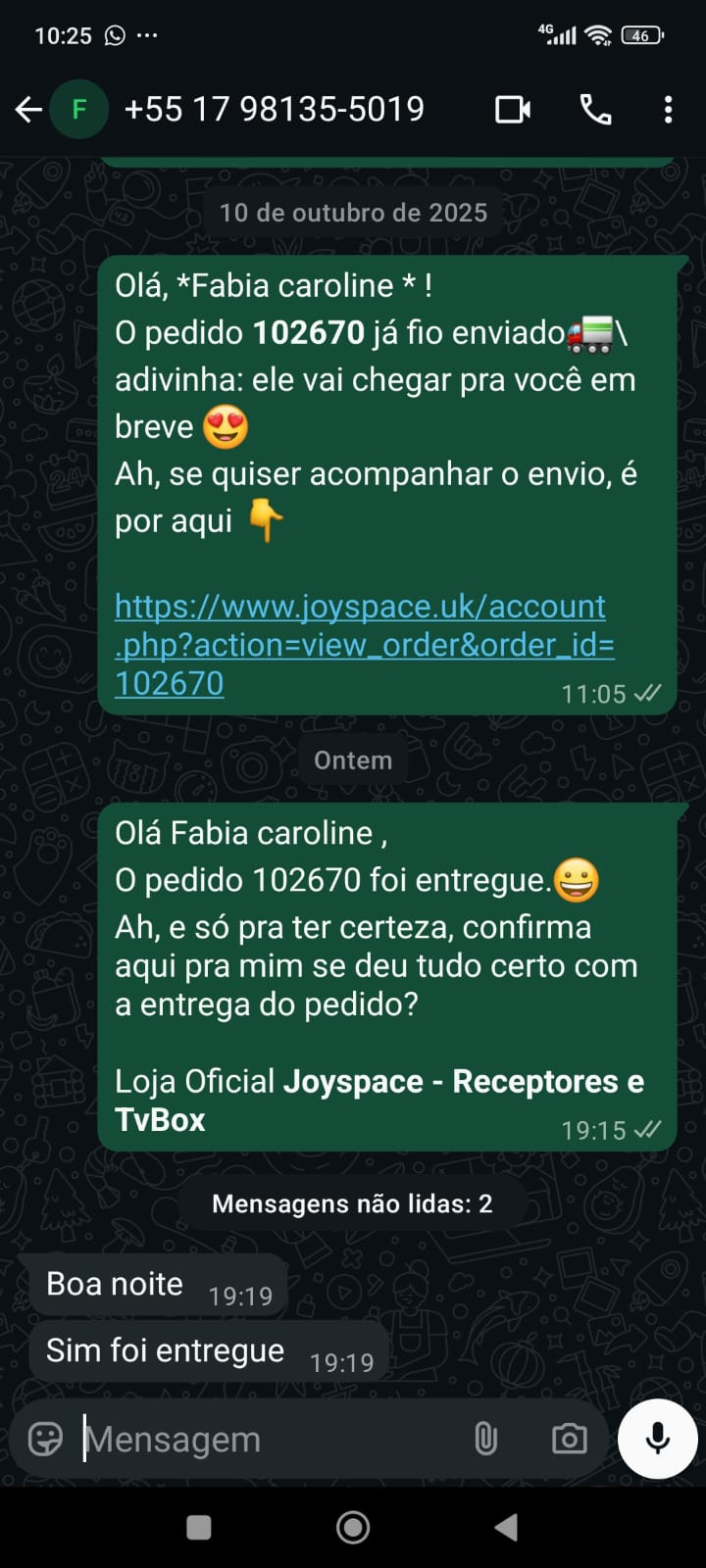This screenshot has width=706, height=1568.
Task: Focus the Mensagem text field
Action: (265, 1439)
